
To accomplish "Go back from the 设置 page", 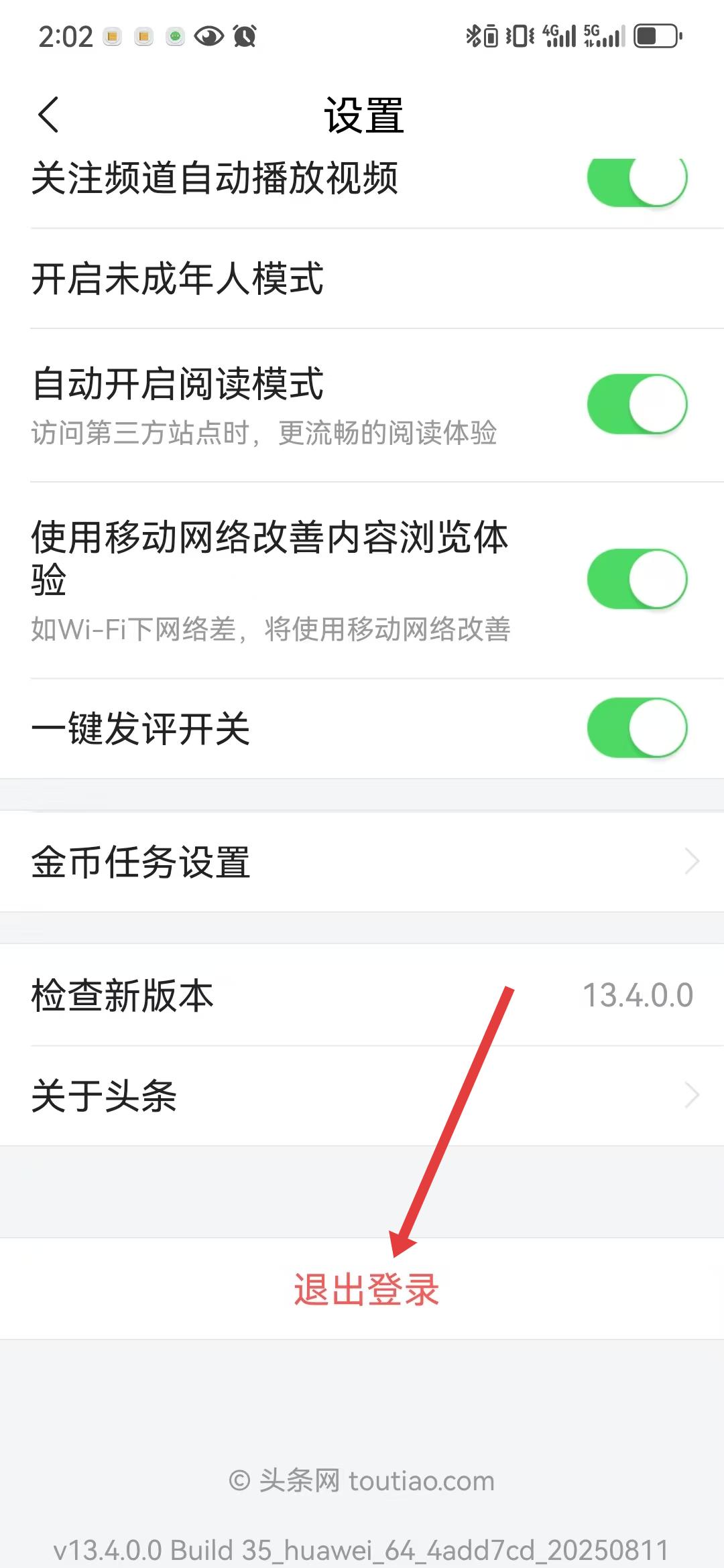I will pos(48,115).
